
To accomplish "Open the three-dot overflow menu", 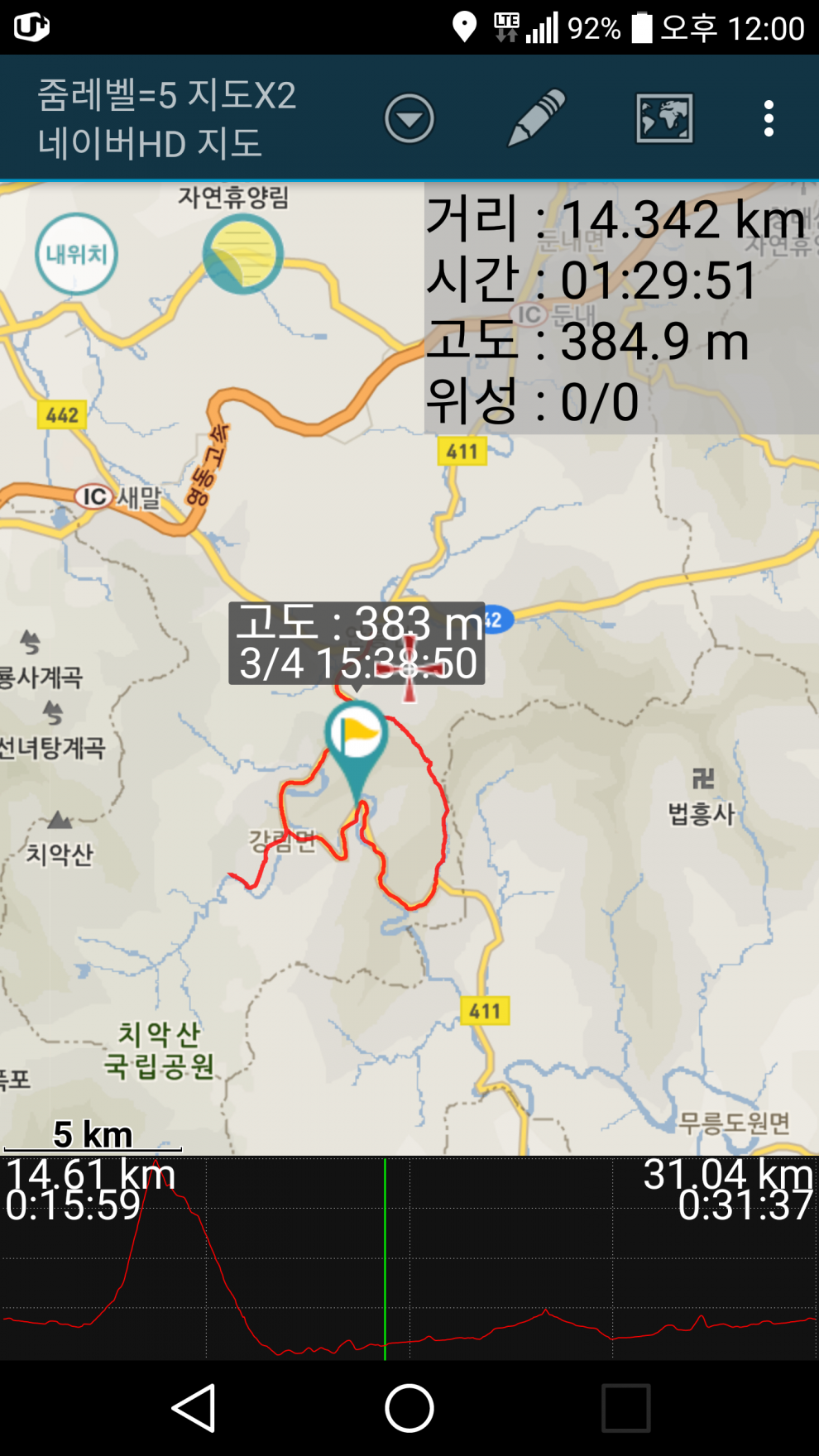I will pyautogui.click(x=769, y=118).
